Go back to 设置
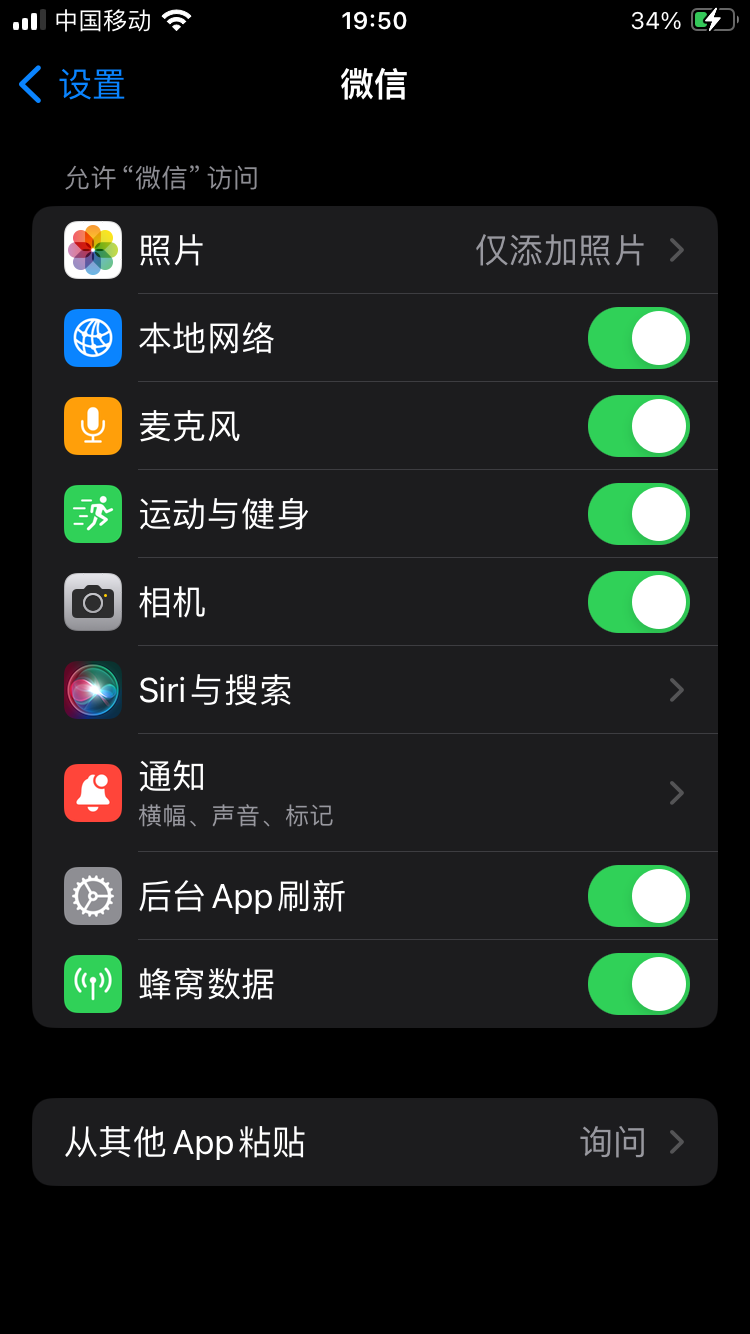 72,85
